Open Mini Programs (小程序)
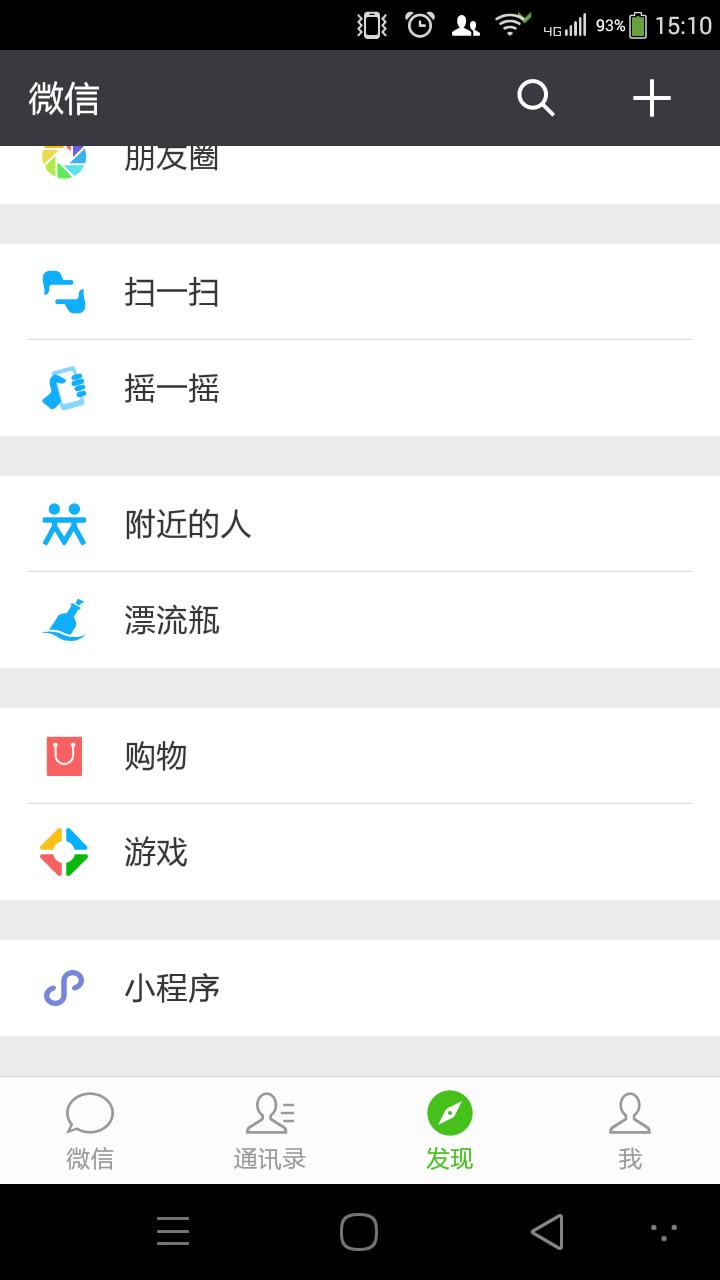Image resolution: width=720 pixels, height=1280 pixels. point(63,988)
